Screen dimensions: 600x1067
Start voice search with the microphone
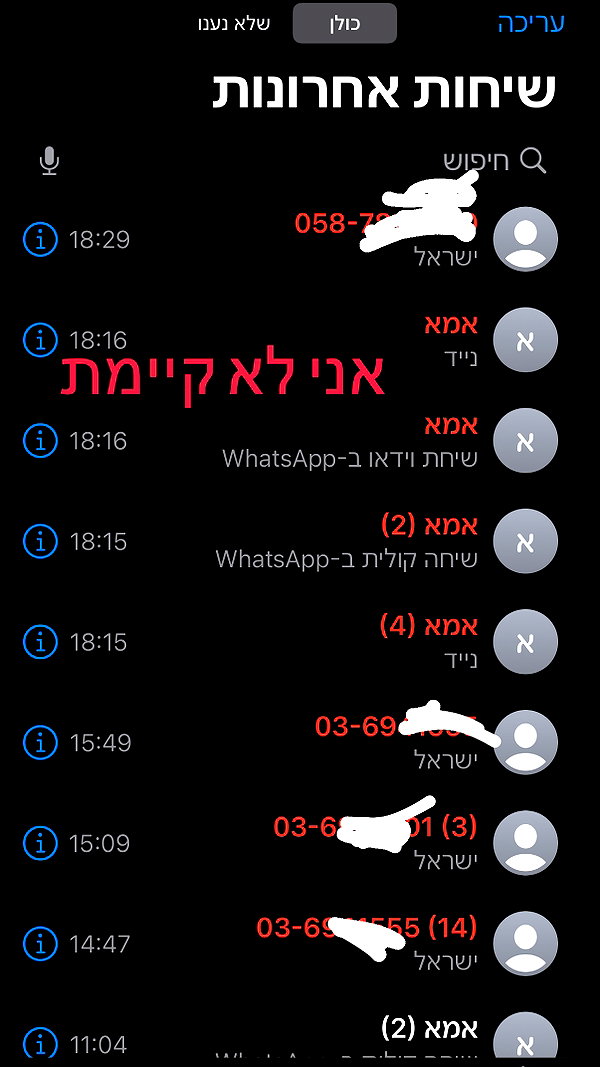[x=49, y=161]
